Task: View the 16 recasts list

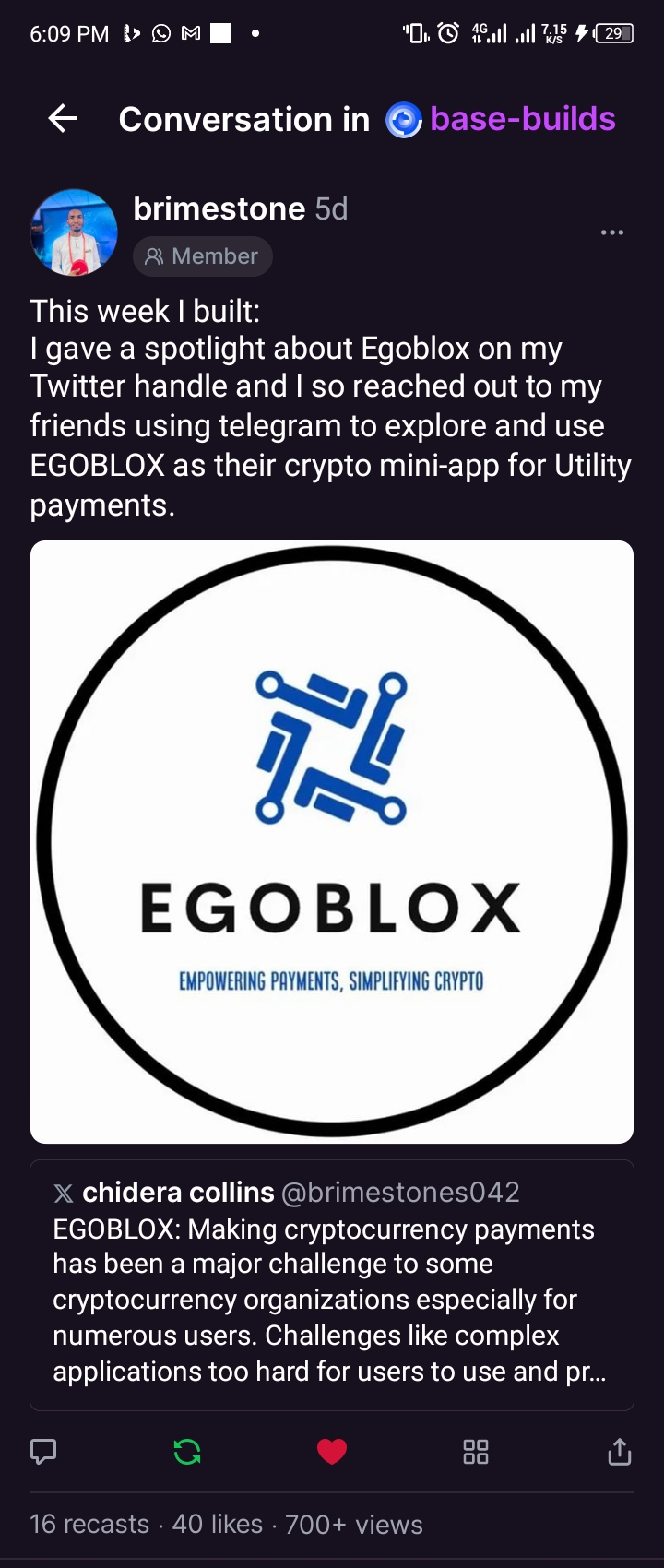Action: 89,1524
